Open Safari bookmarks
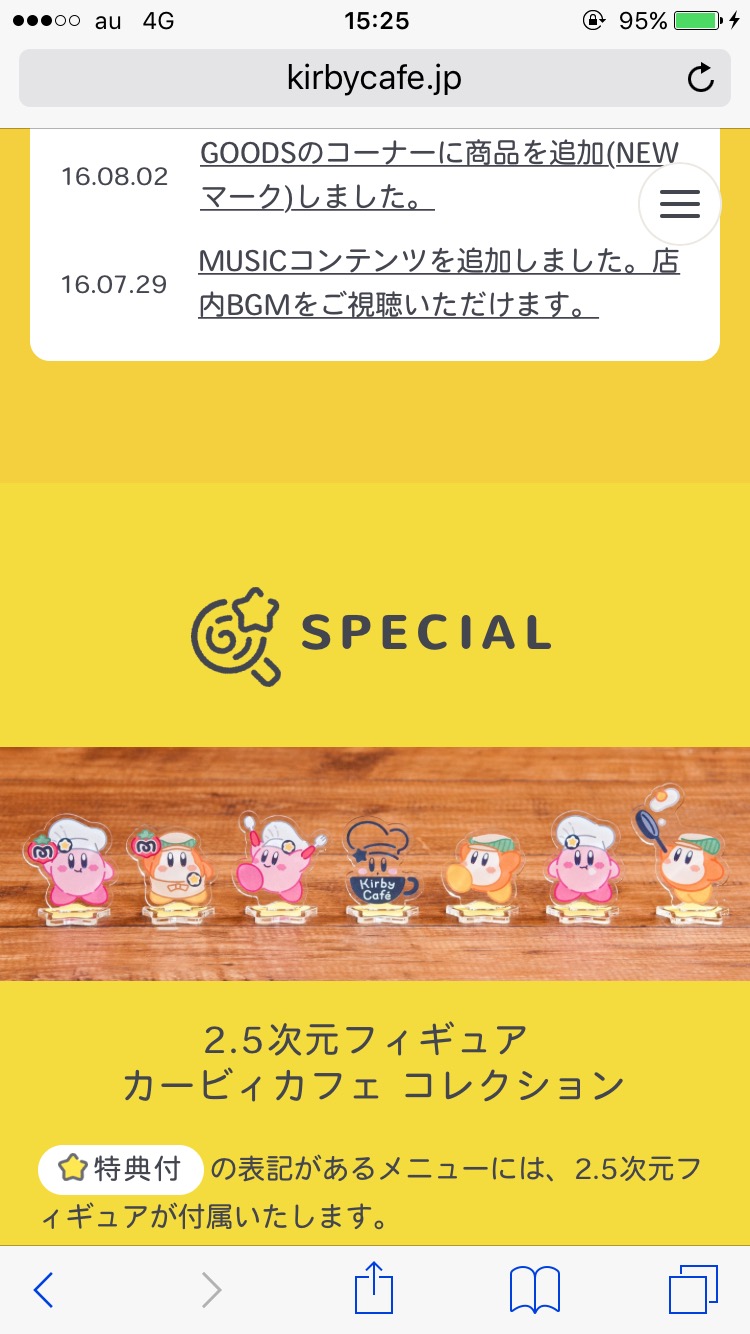 [534, 1290]
